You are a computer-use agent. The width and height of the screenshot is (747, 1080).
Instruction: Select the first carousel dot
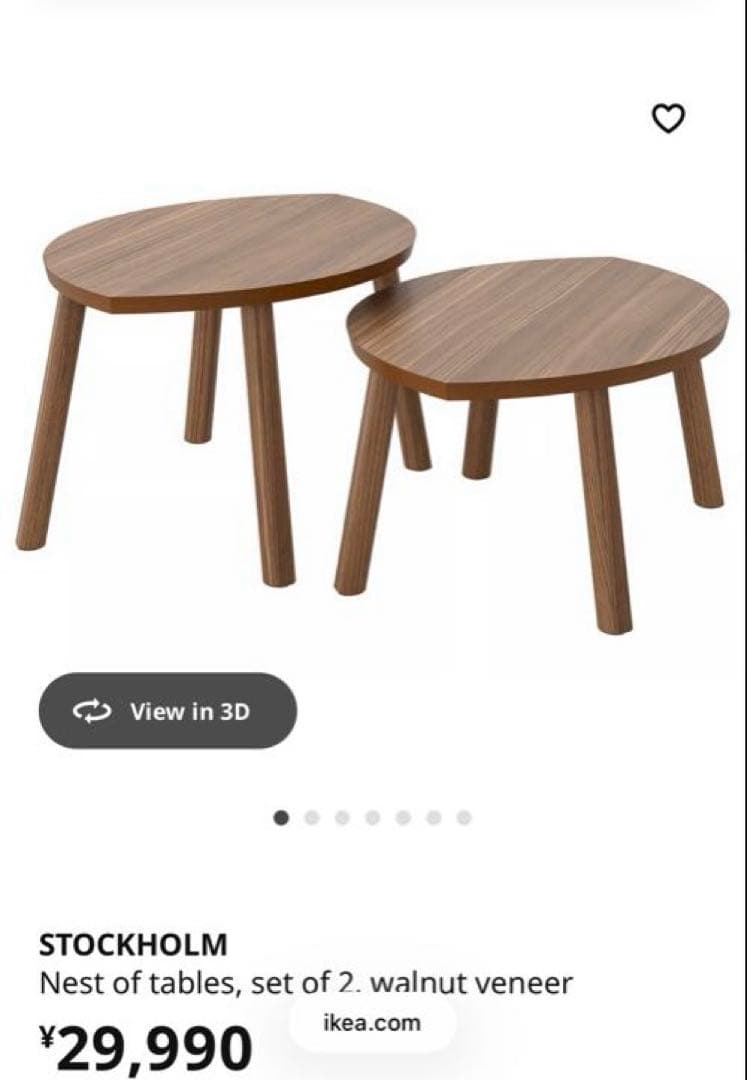[278, 816]
